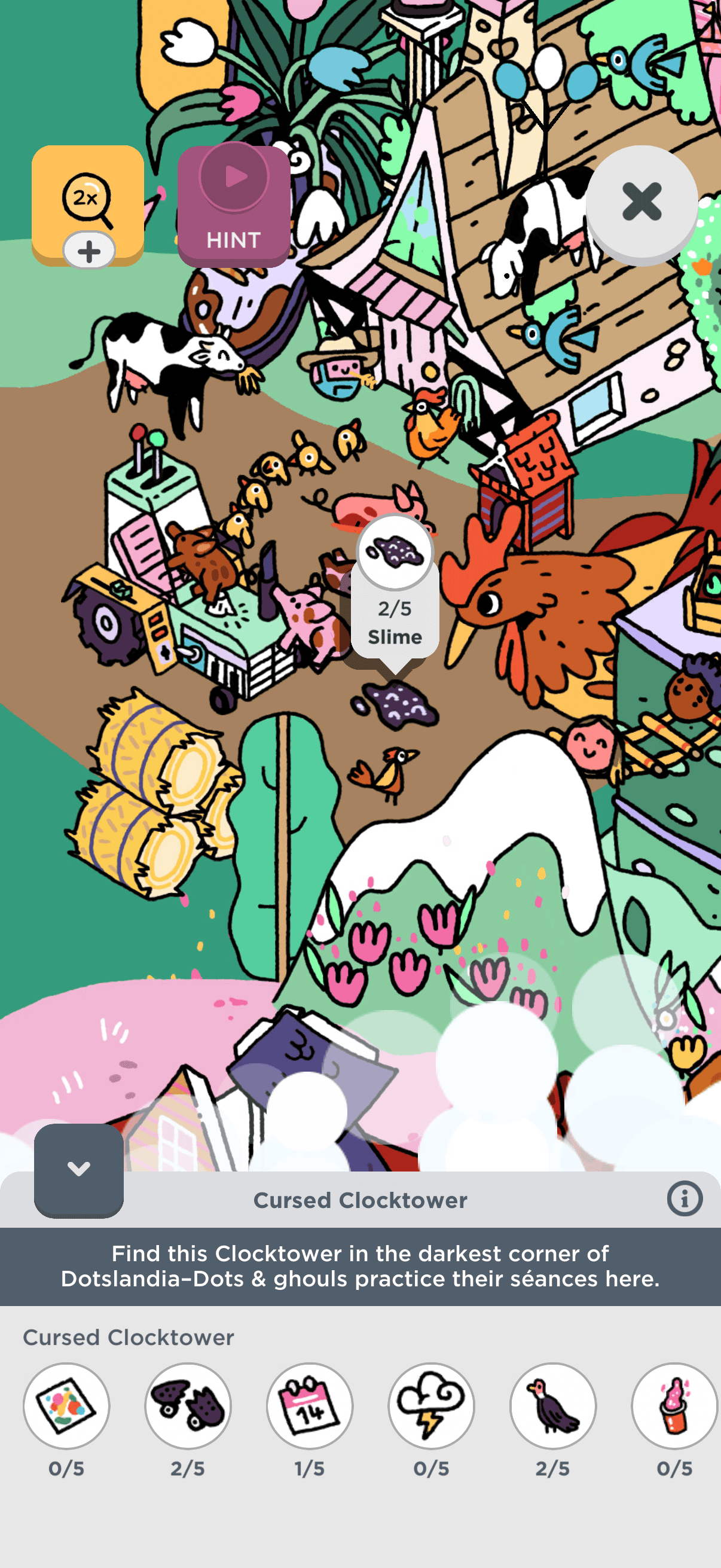Viewport: 721px width, 1568px height.
Task: Select the storm cloud item tile
Action: [x=432, y=1405]
